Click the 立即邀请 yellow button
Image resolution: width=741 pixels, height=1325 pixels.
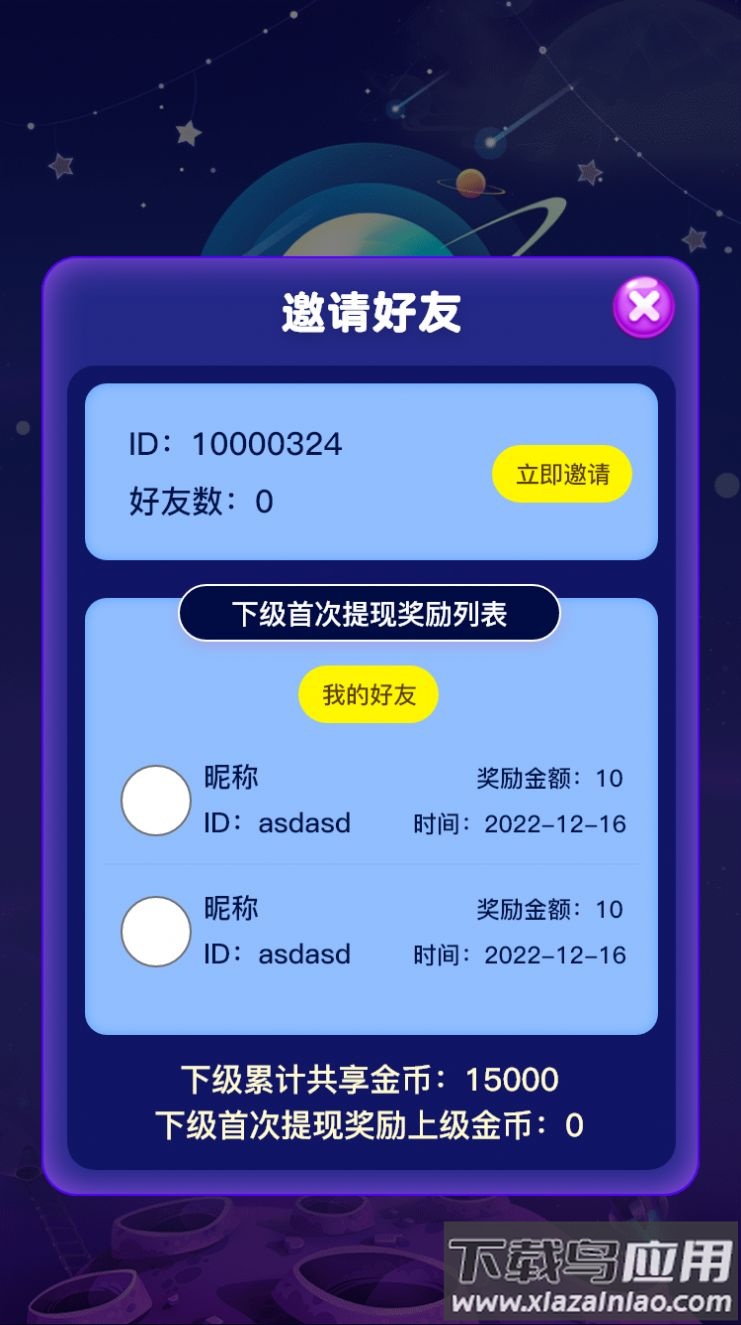(561, 474)
